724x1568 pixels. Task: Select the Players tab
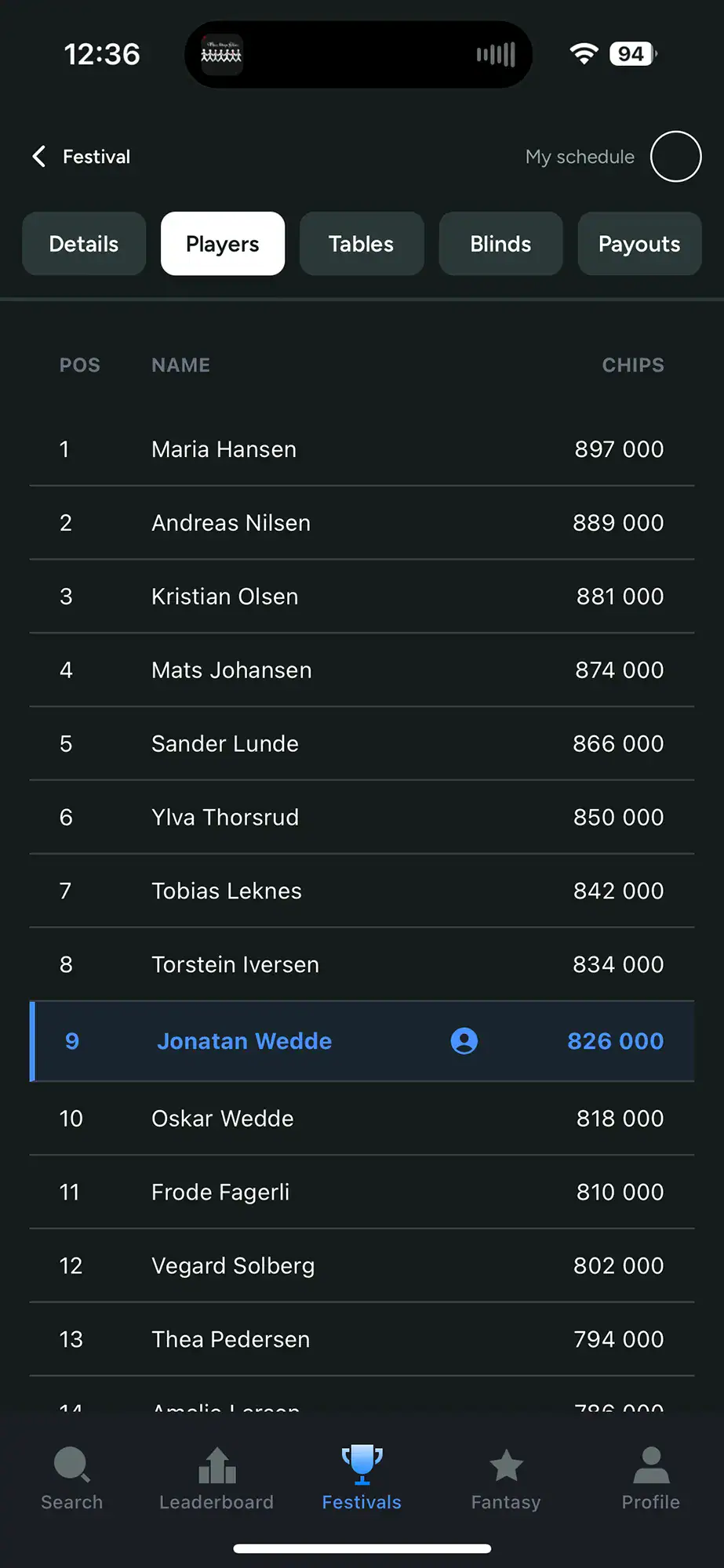coord(223,244)
